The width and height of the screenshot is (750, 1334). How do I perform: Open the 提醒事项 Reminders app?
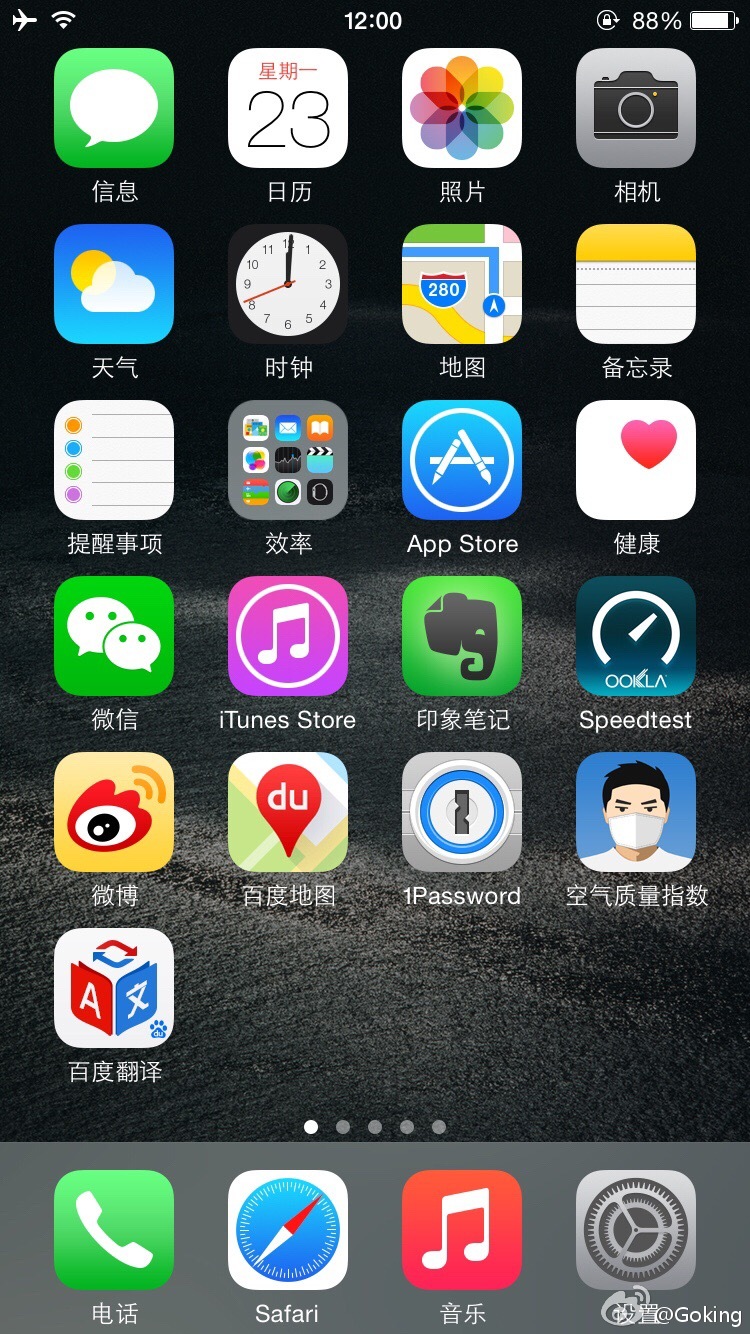click(114, 460)
